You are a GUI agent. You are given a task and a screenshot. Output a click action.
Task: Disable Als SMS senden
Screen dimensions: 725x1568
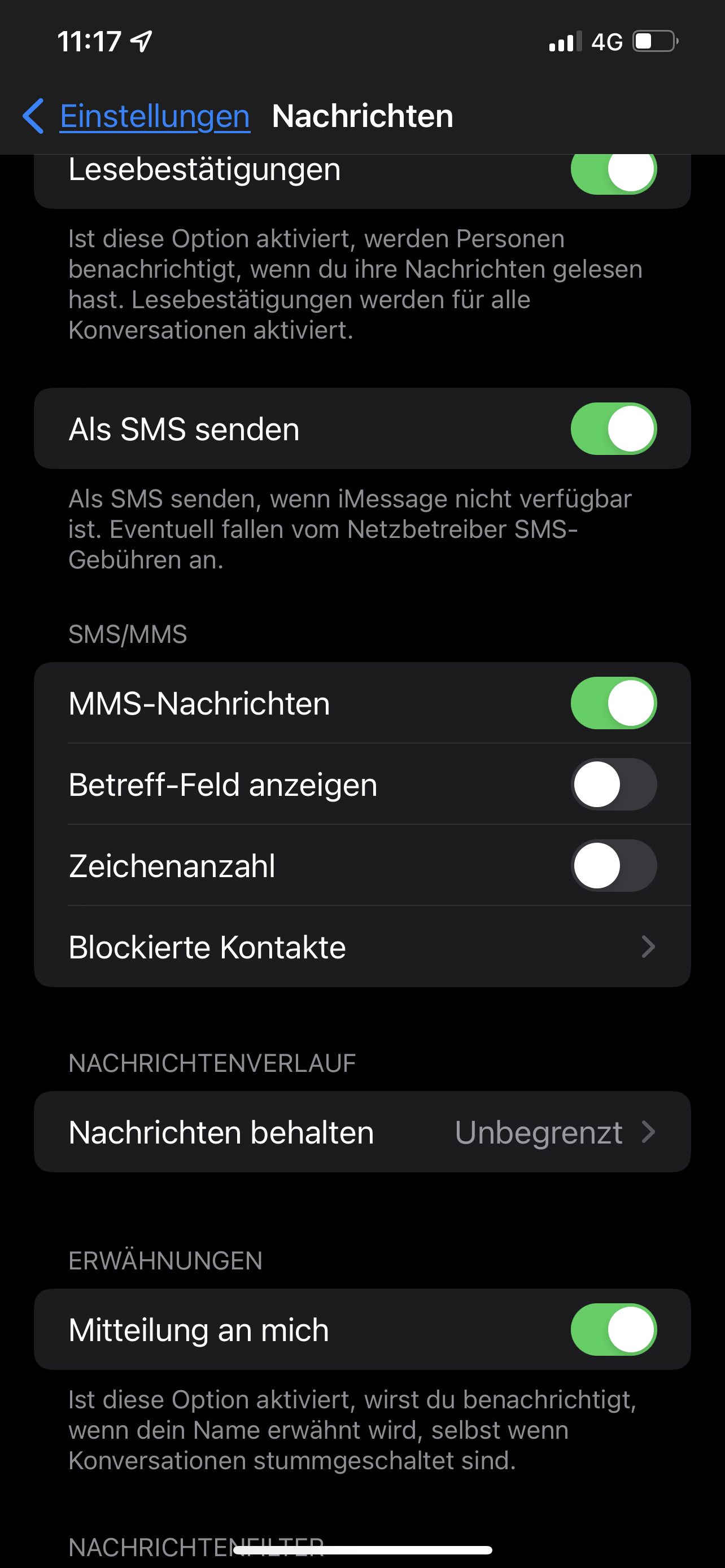coord(613,428)
